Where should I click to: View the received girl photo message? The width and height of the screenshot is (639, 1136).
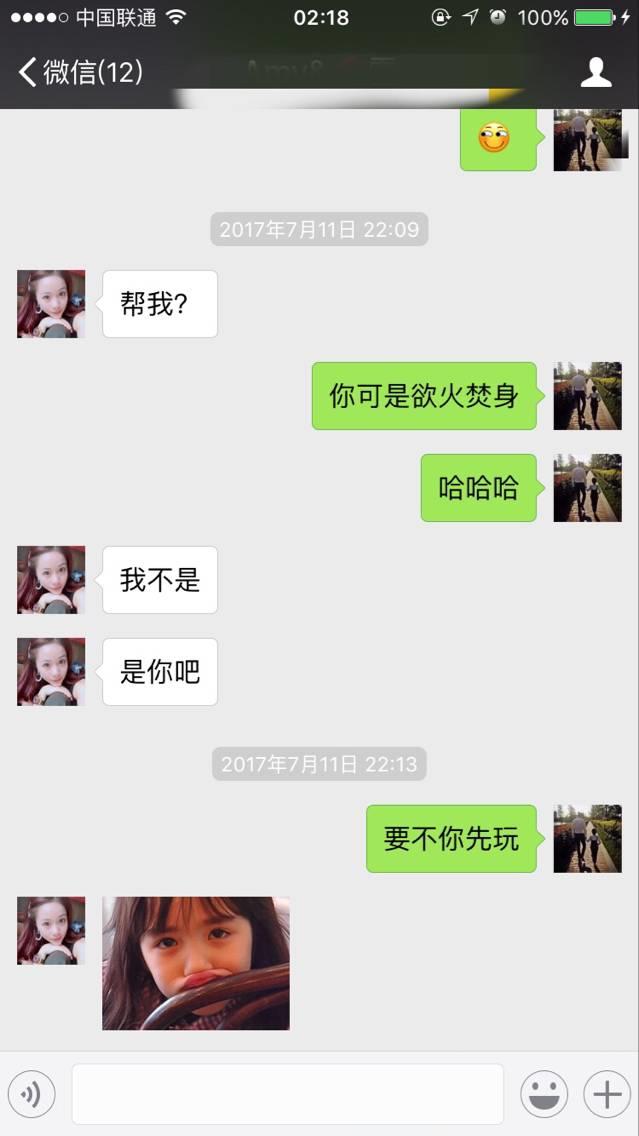196,963
